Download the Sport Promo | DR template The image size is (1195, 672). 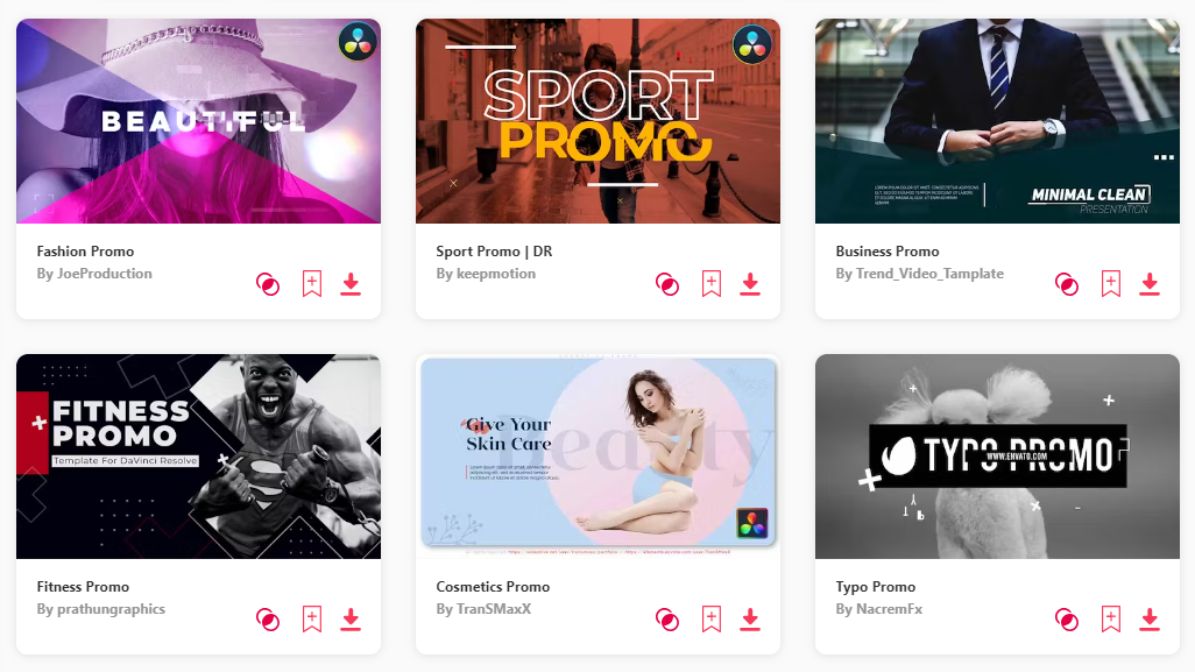(x=750, y=284)
